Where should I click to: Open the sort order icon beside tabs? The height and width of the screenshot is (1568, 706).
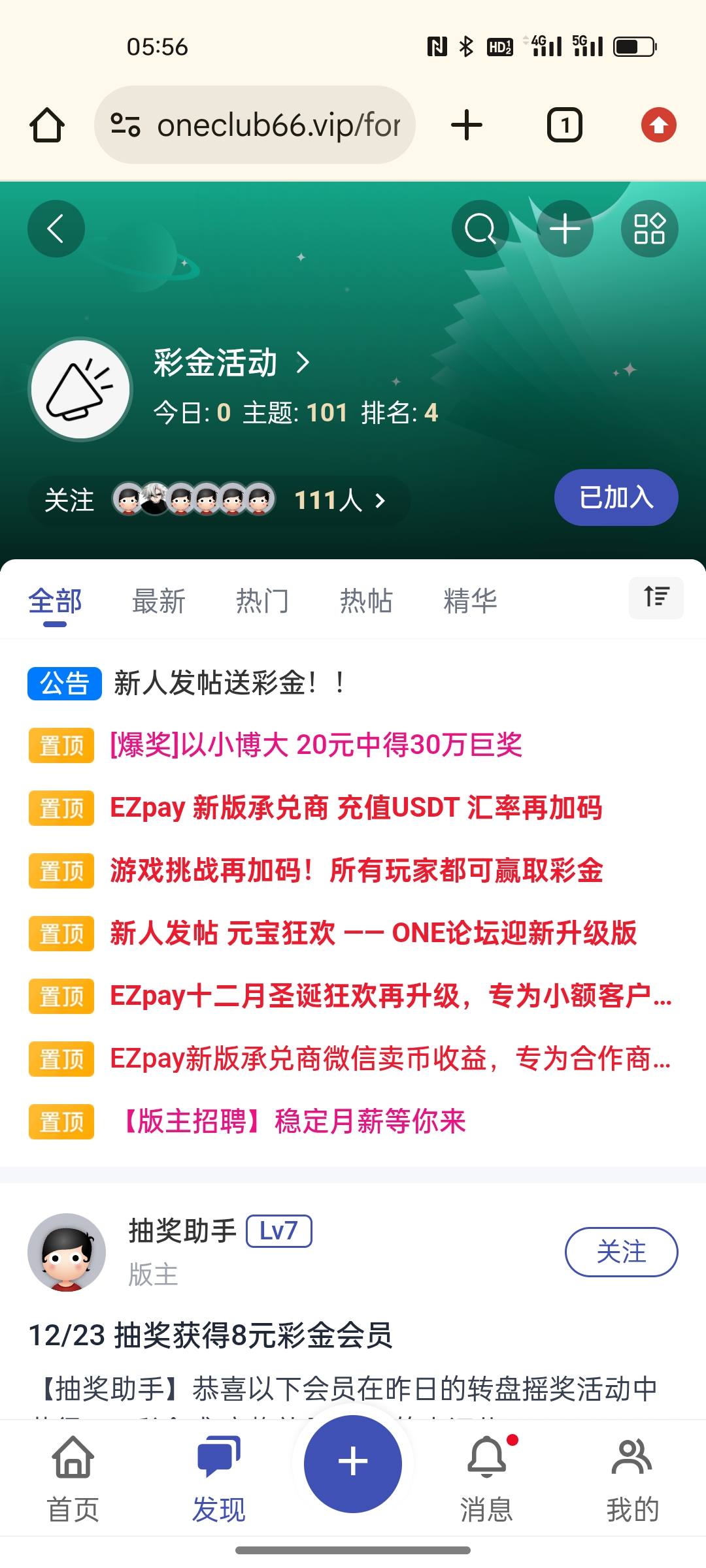tap(656, 598)
